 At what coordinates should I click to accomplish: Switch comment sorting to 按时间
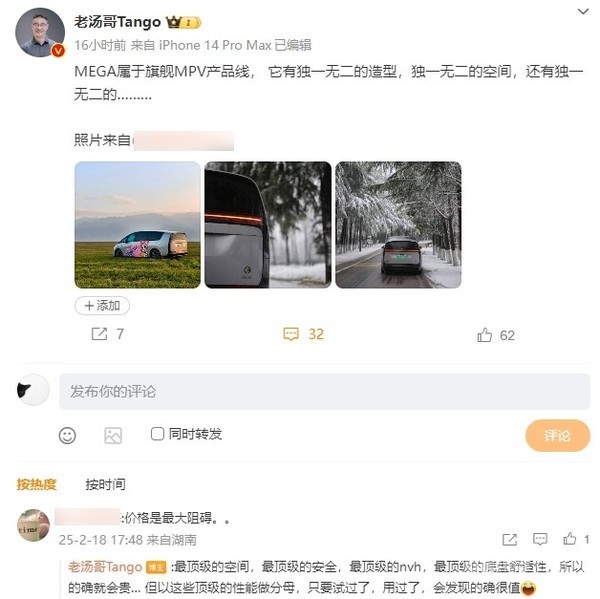tap(105, 484)
